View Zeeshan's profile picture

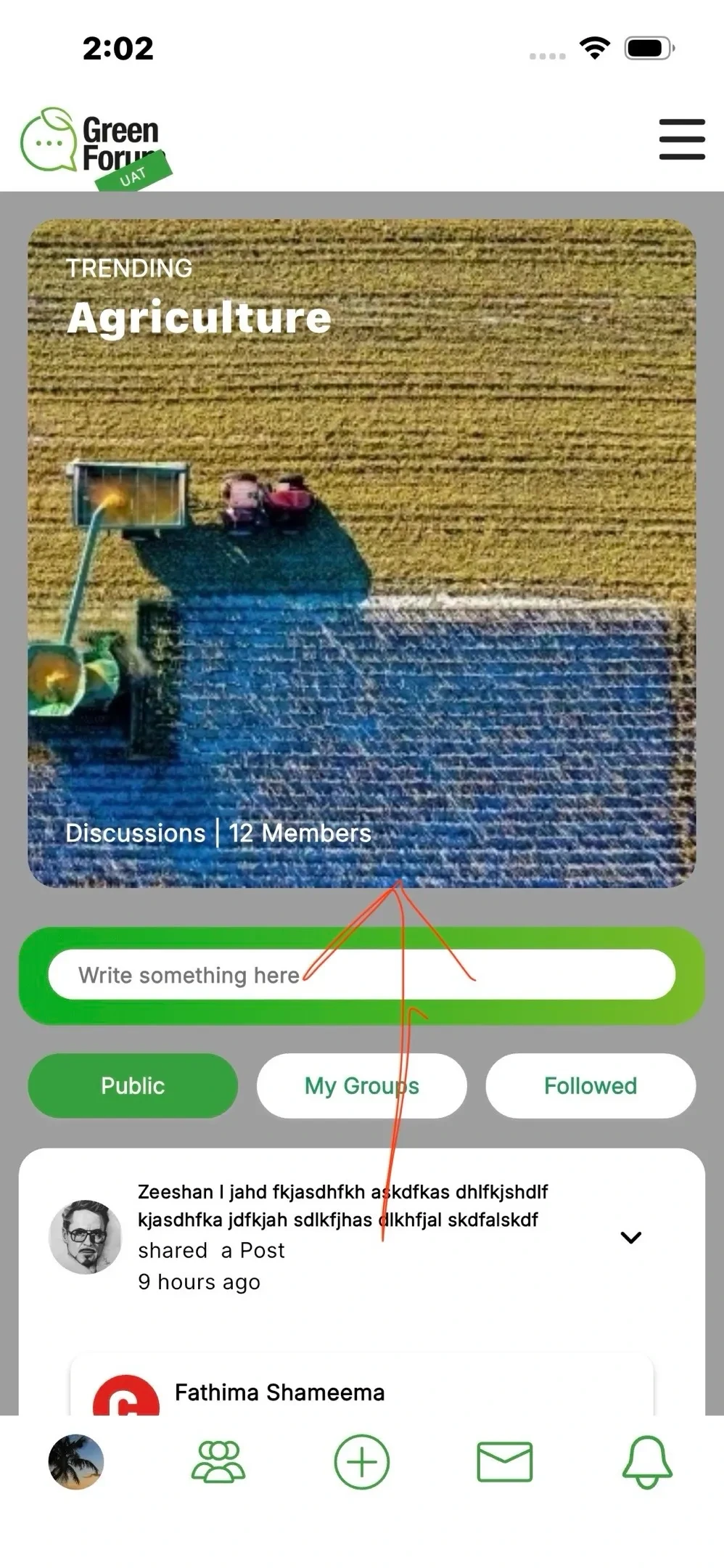85,1236
